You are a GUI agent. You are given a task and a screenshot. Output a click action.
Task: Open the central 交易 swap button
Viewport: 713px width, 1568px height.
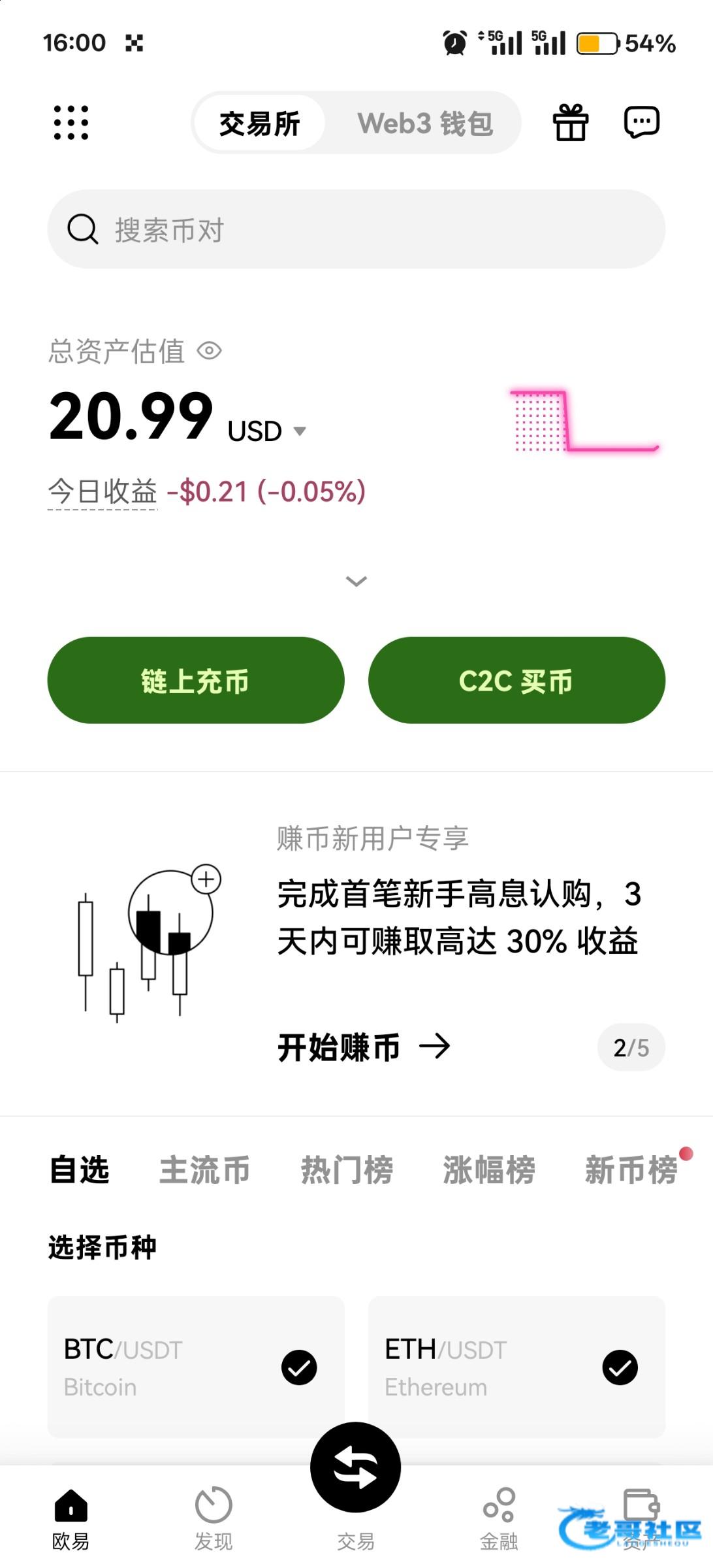click(x=356, y=1467)
